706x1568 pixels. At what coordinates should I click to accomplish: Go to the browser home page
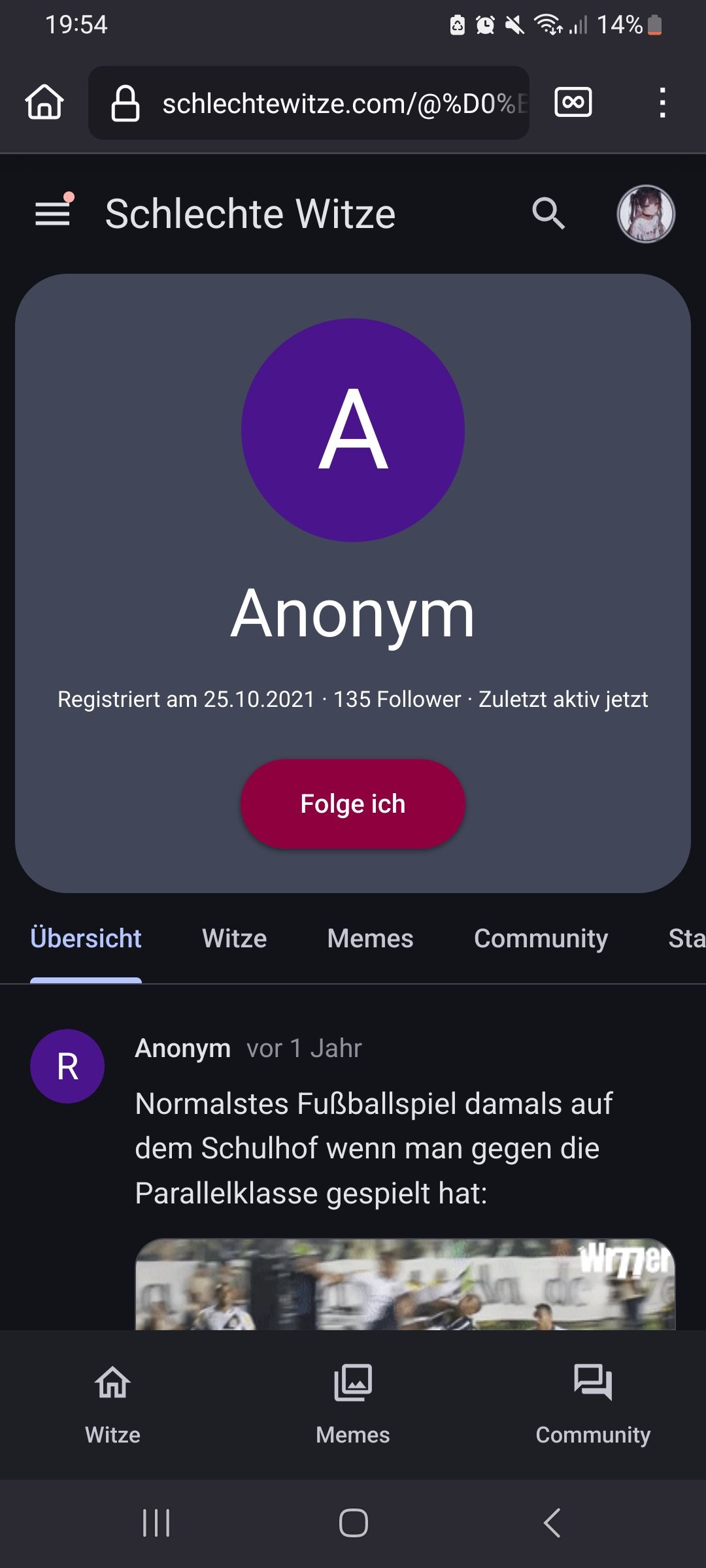pos(44,103)
